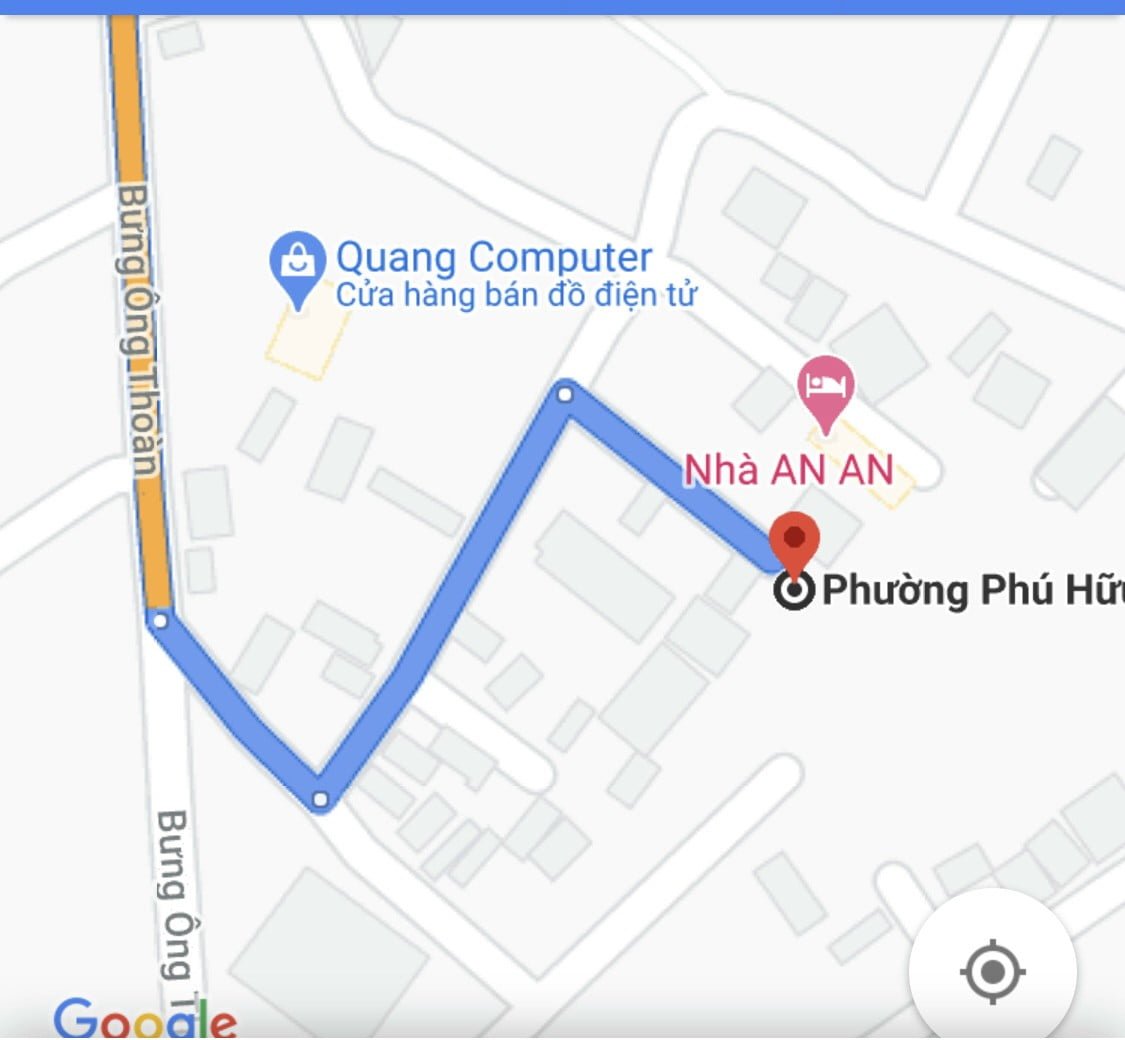Open Nhà AN AN lodging marker
Screen dimensions: 1125x1040
click(x=825, y=389)
